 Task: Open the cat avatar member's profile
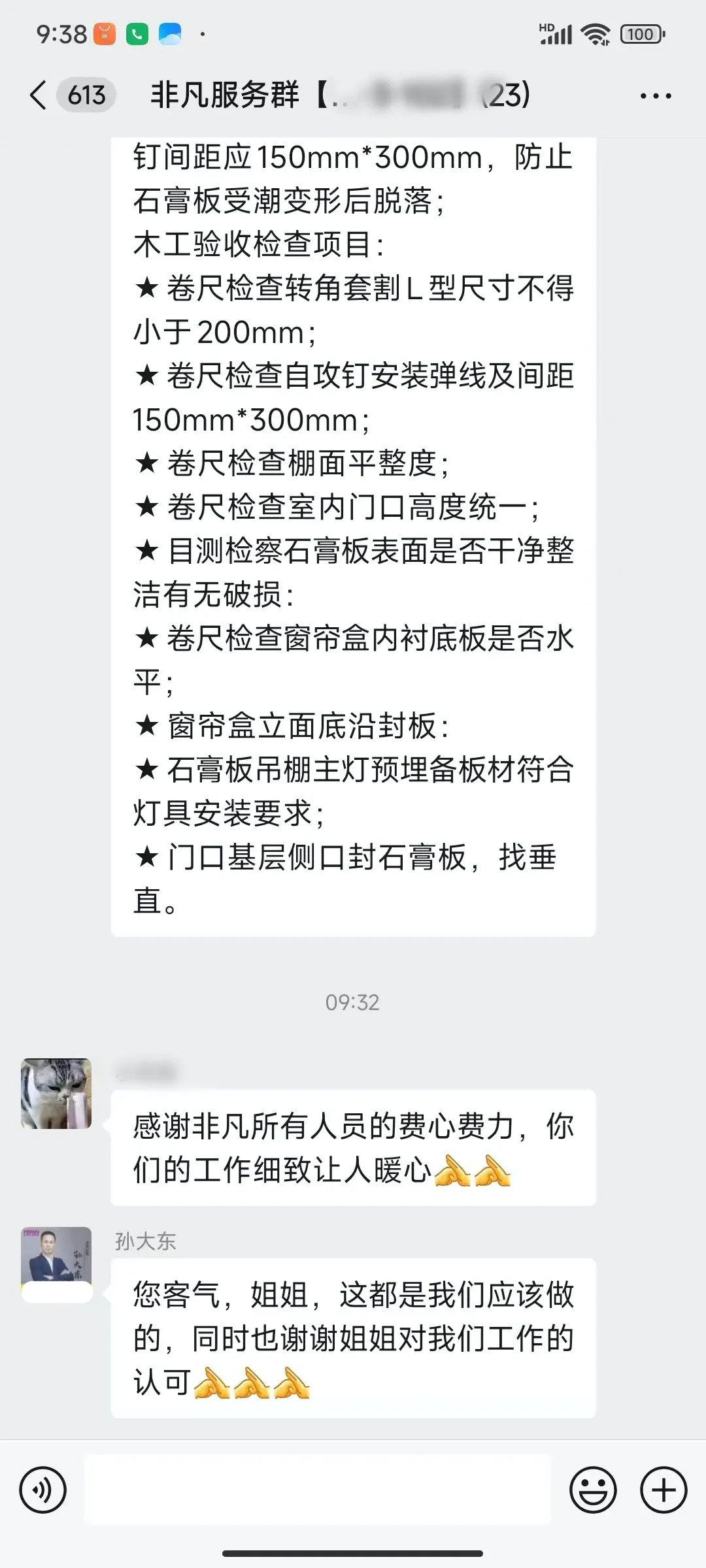[56, 1094]
